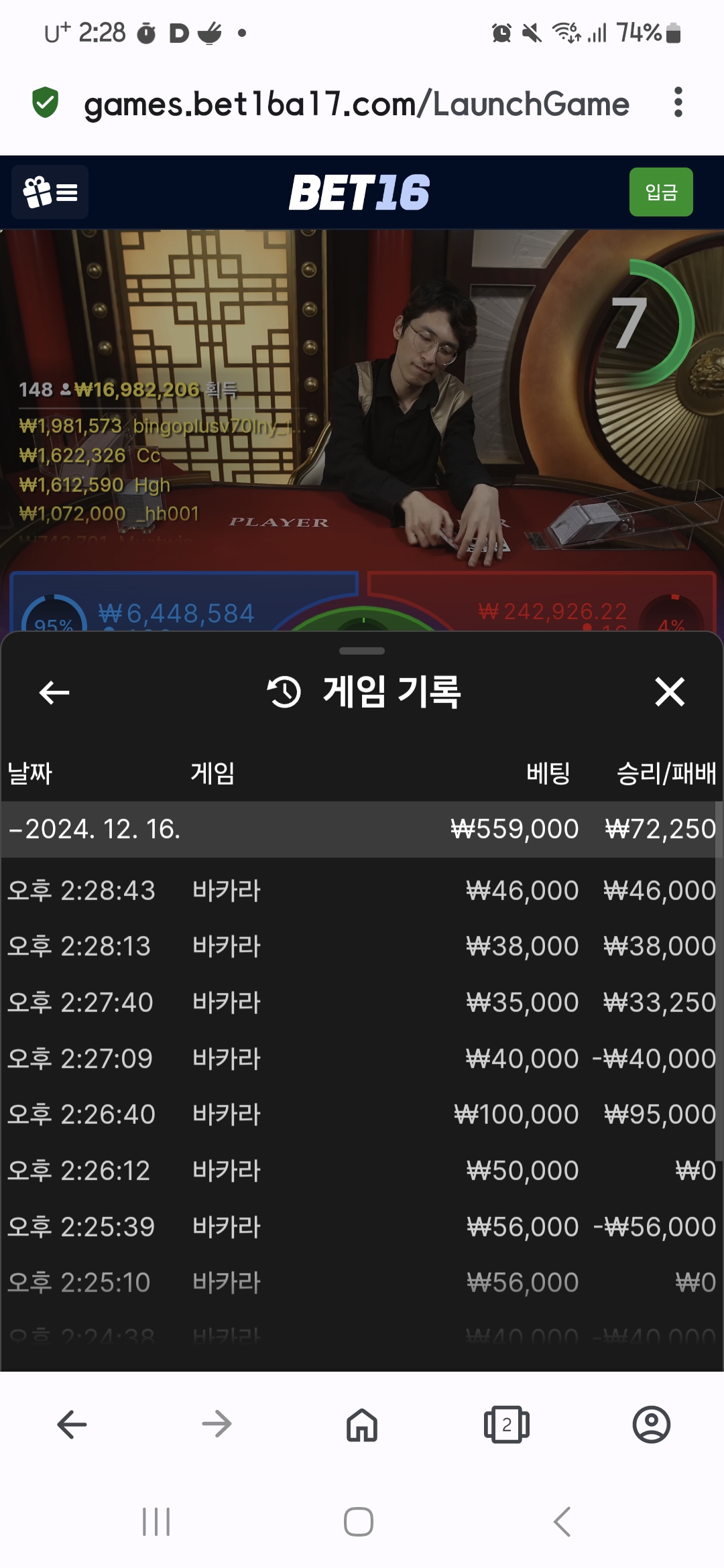The image size is (724, 1568).
Task: Close the 게임 기록 panel
Action: pyautogui.click(x=670, y=692)
